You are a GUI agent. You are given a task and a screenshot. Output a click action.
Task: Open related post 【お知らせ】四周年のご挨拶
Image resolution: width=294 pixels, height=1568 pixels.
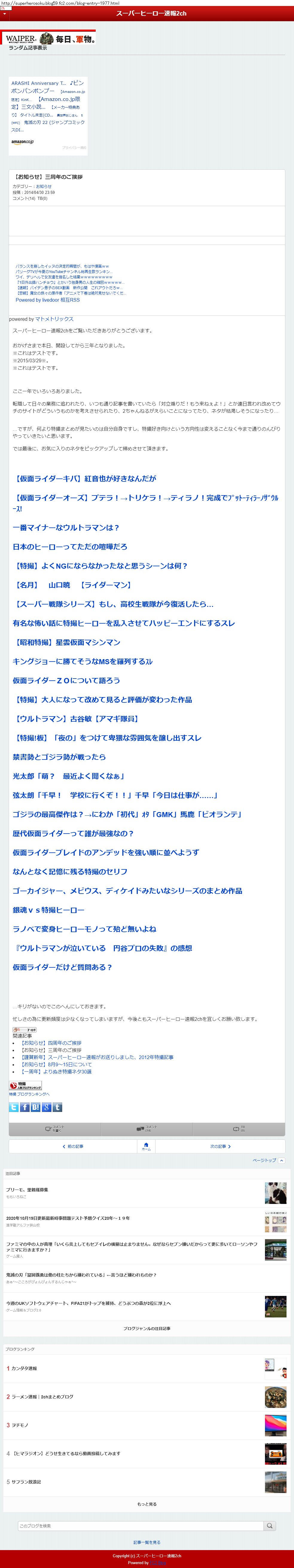coord(51,1043)
